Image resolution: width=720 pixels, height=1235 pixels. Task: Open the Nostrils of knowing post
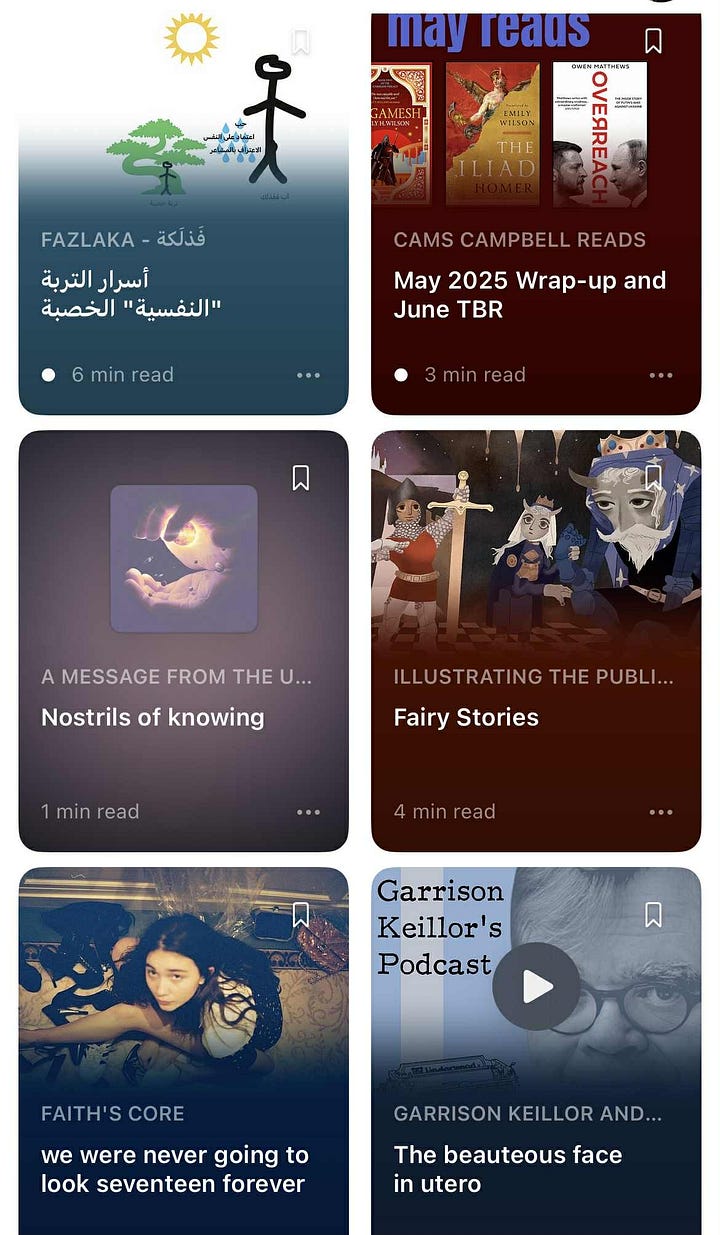pos(153,717)
